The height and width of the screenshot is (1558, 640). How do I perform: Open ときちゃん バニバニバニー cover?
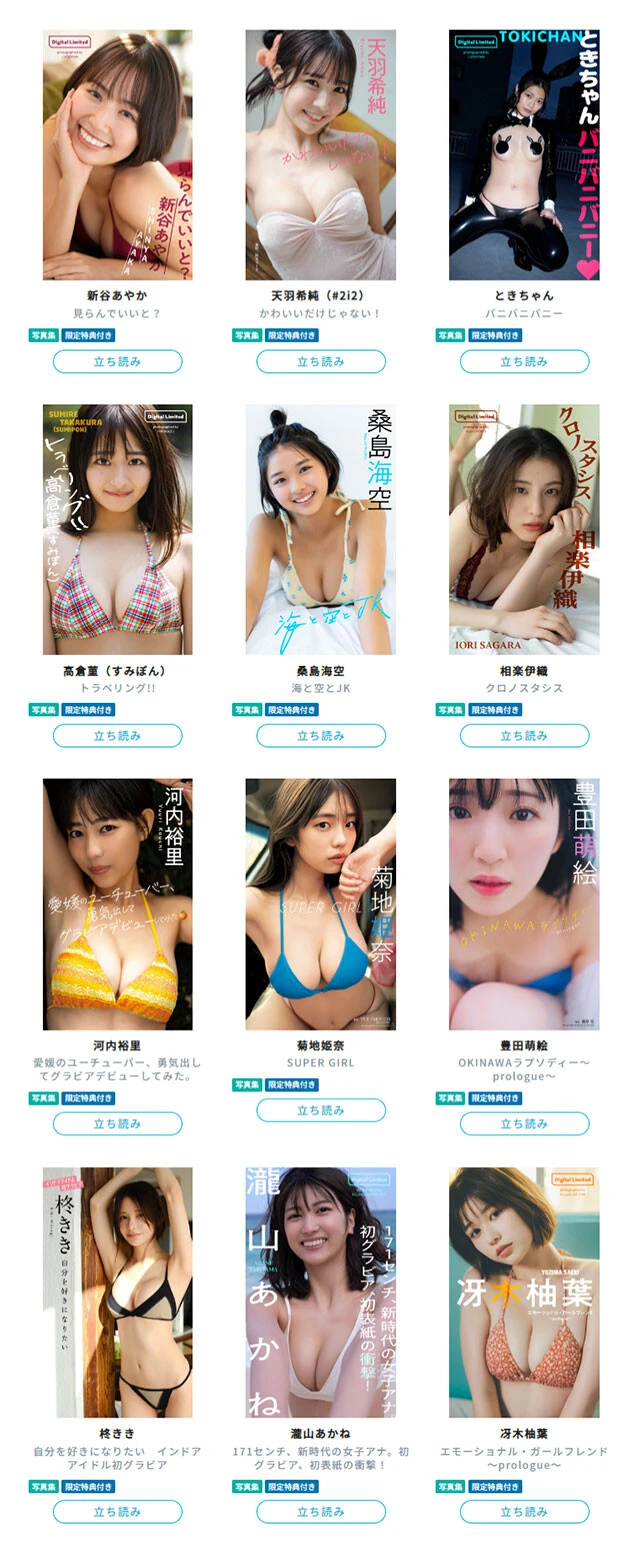(x=524, y=155)
